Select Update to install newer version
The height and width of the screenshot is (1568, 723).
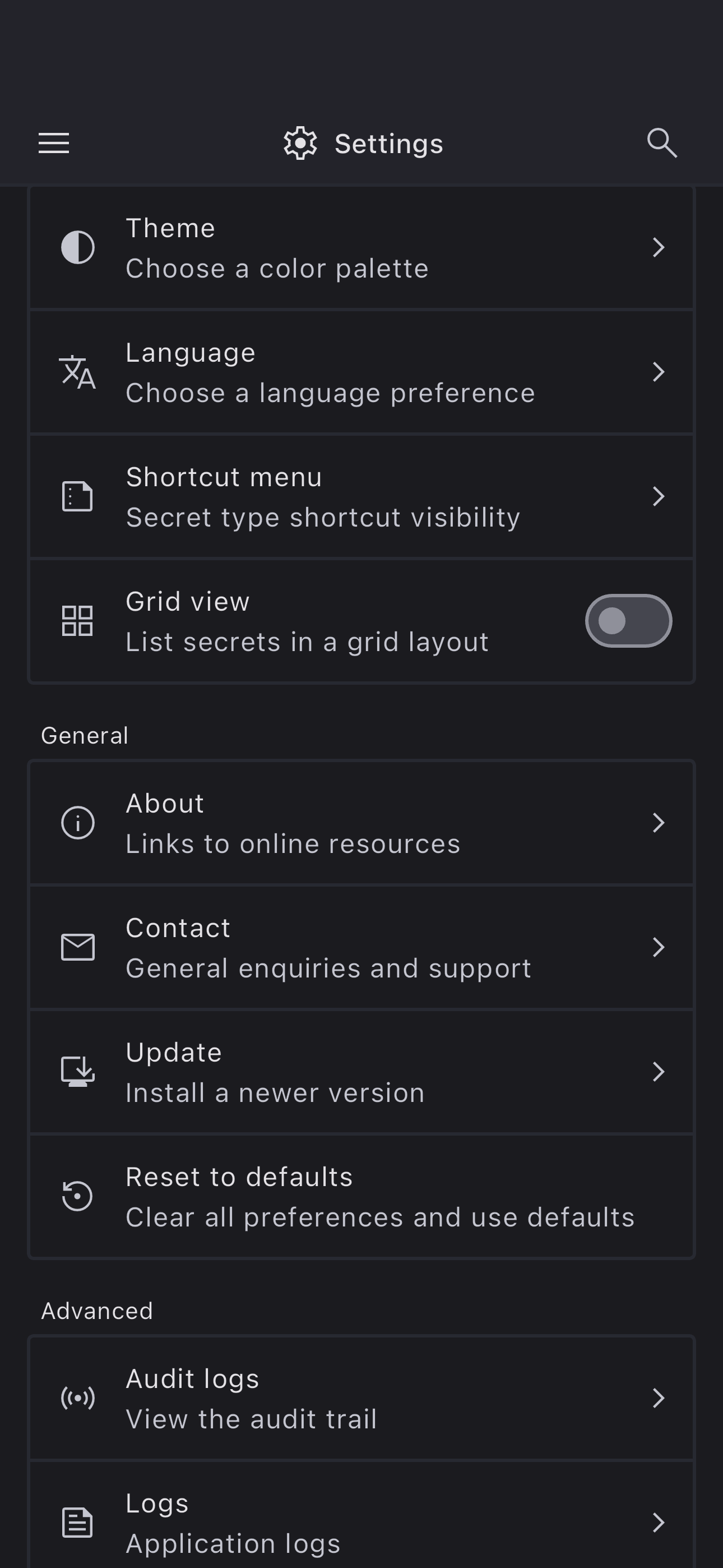361,1072
